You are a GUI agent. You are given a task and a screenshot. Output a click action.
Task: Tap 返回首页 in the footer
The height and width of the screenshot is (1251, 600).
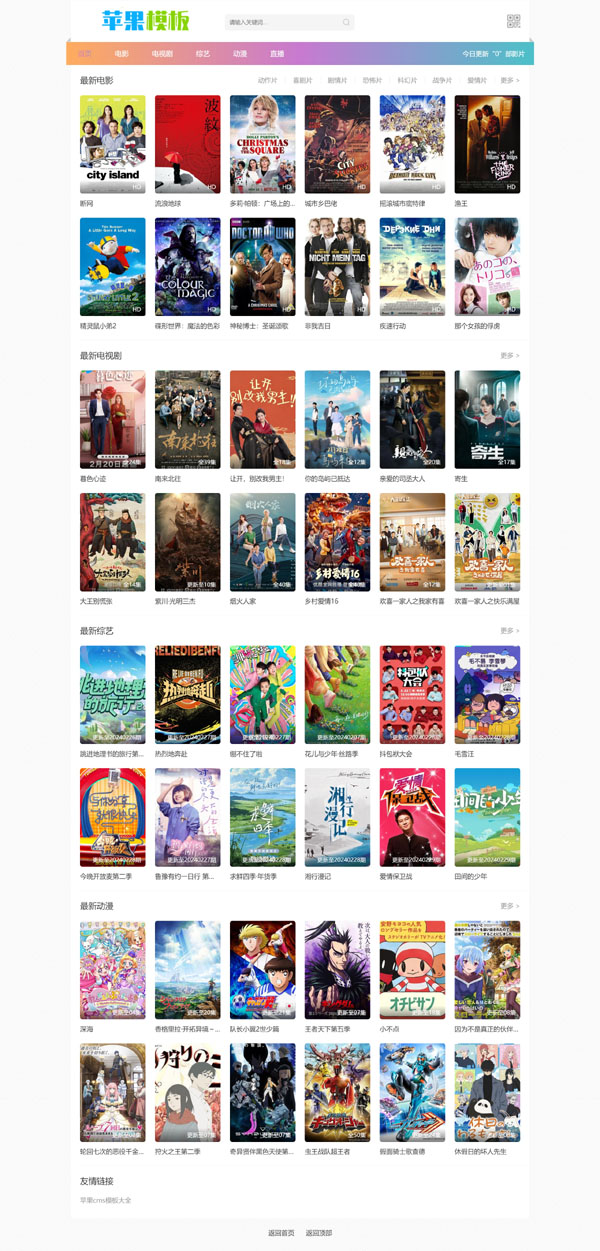(281, 1233)
